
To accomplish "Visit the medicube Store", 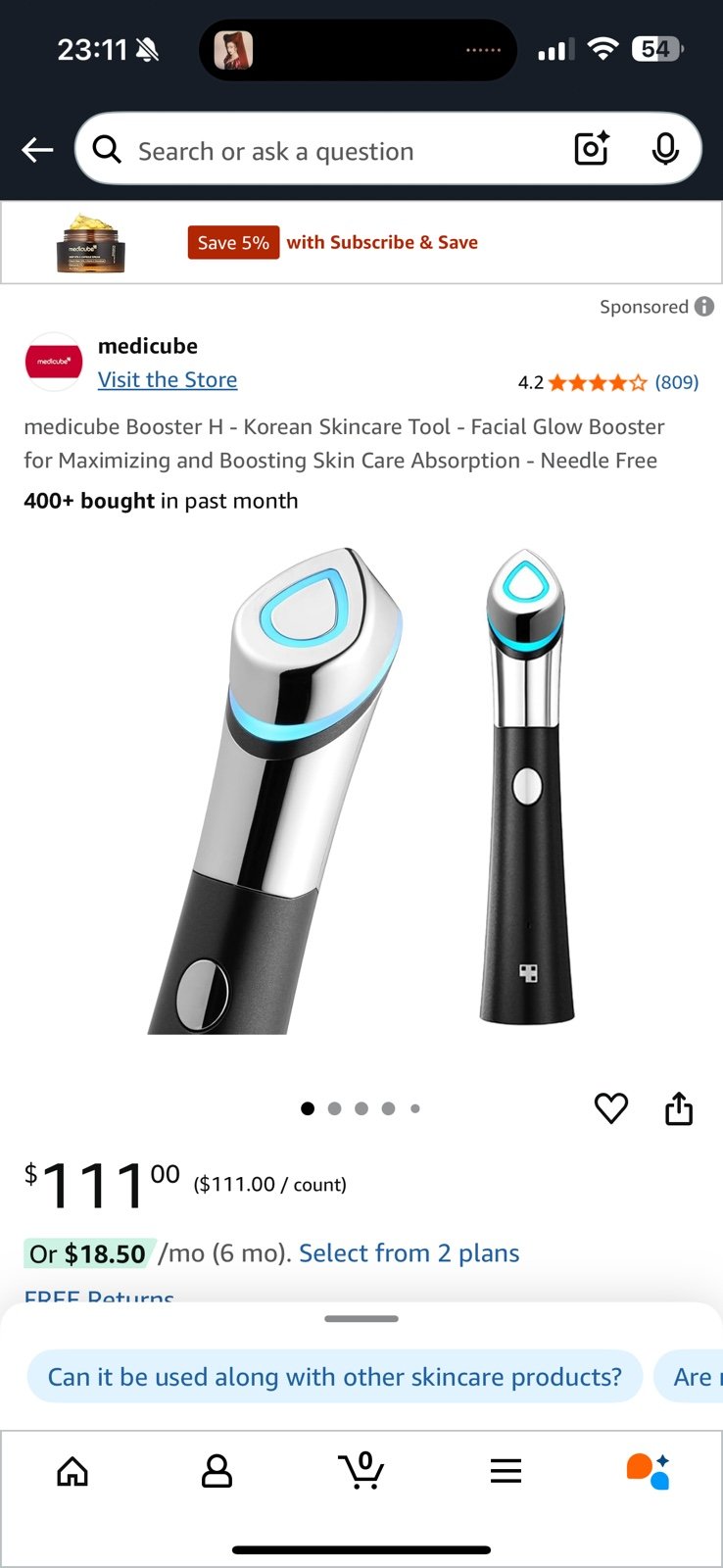I will pyautogui.click(x=168, y=380).
